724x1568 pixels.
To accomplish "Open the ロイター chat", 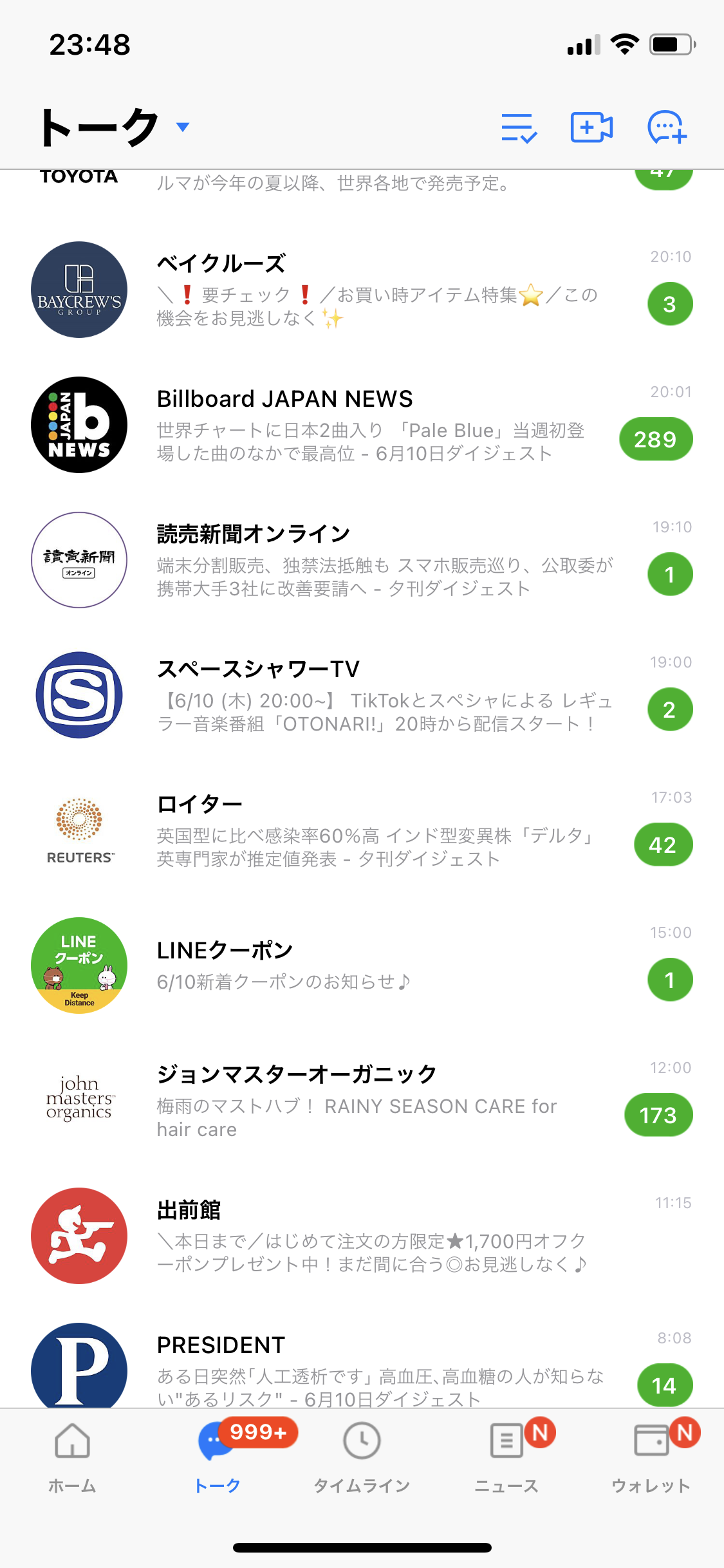I will click(362, 830).
